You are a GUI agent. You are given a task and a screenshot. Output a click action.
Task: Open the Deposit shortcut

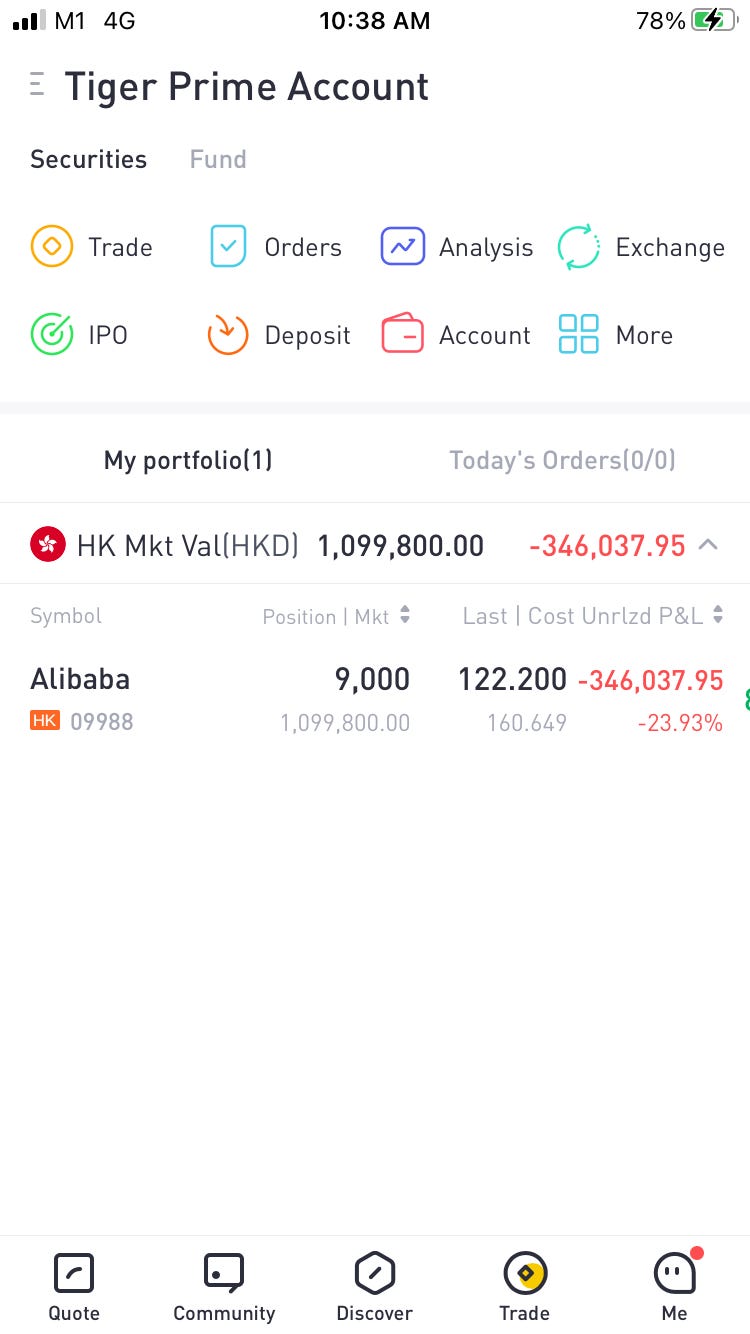point(278,335)
